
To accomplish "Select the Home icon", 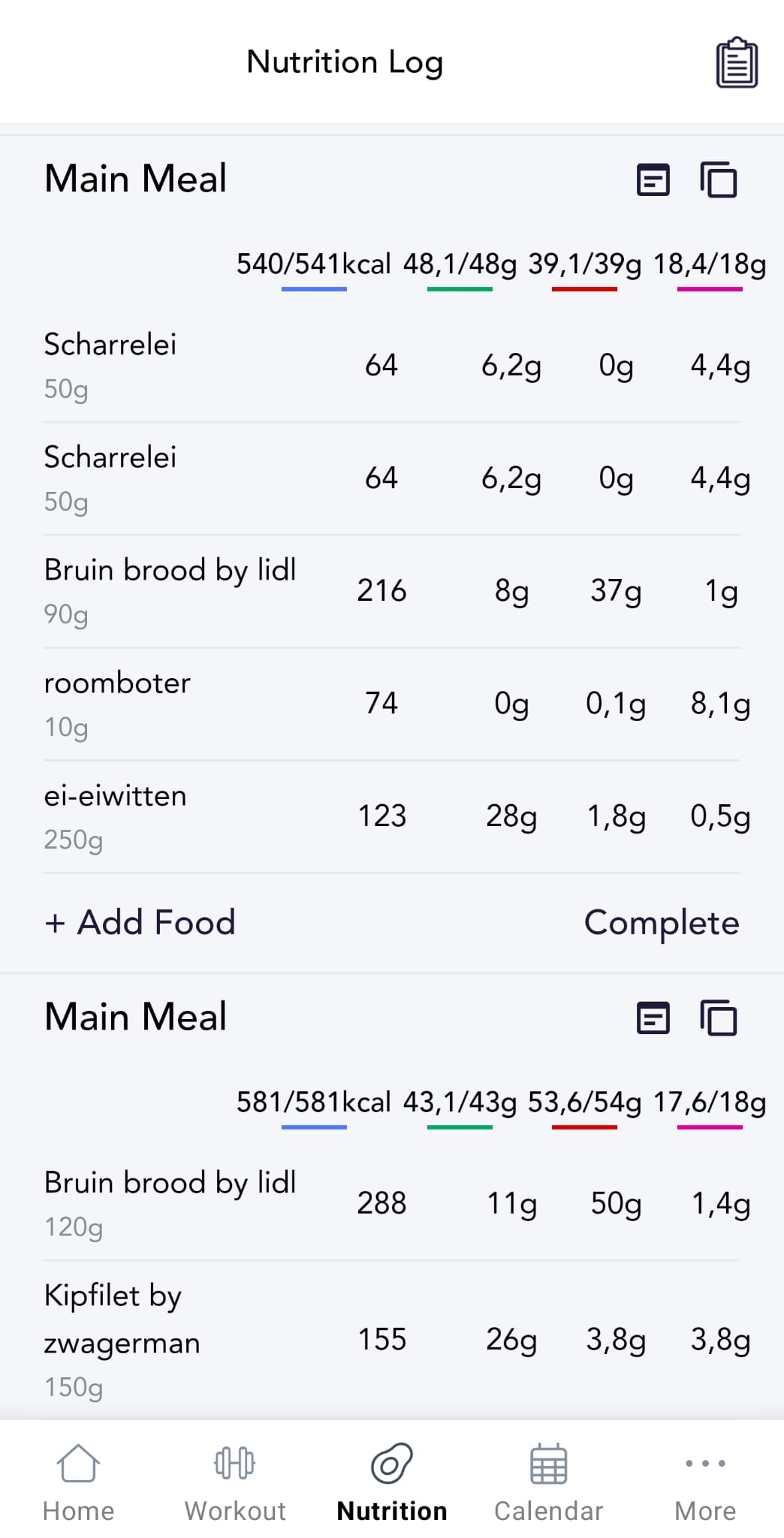I will click(78, 1463).
